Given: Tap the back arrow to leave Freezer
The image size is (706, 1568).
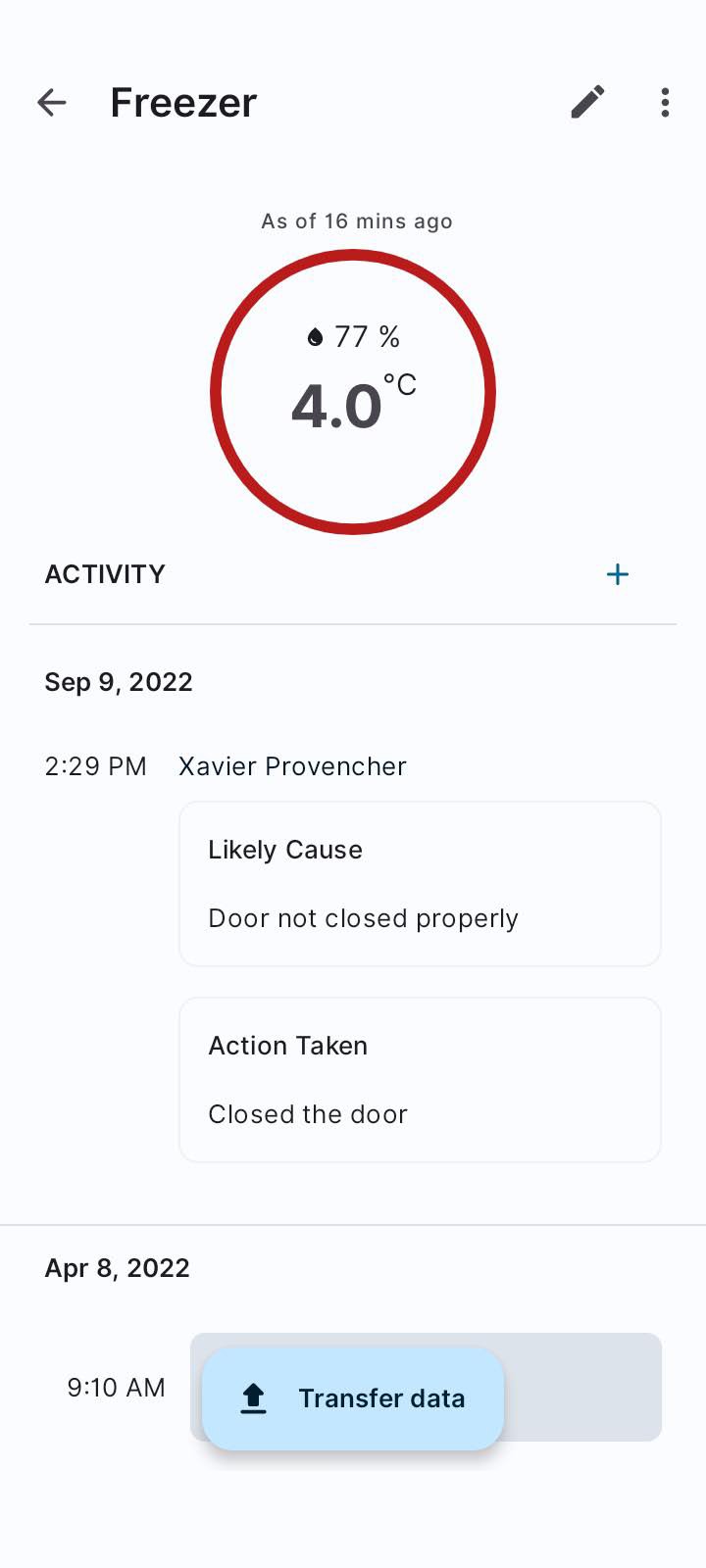Looking at the screenshot, I should point(51,102).
